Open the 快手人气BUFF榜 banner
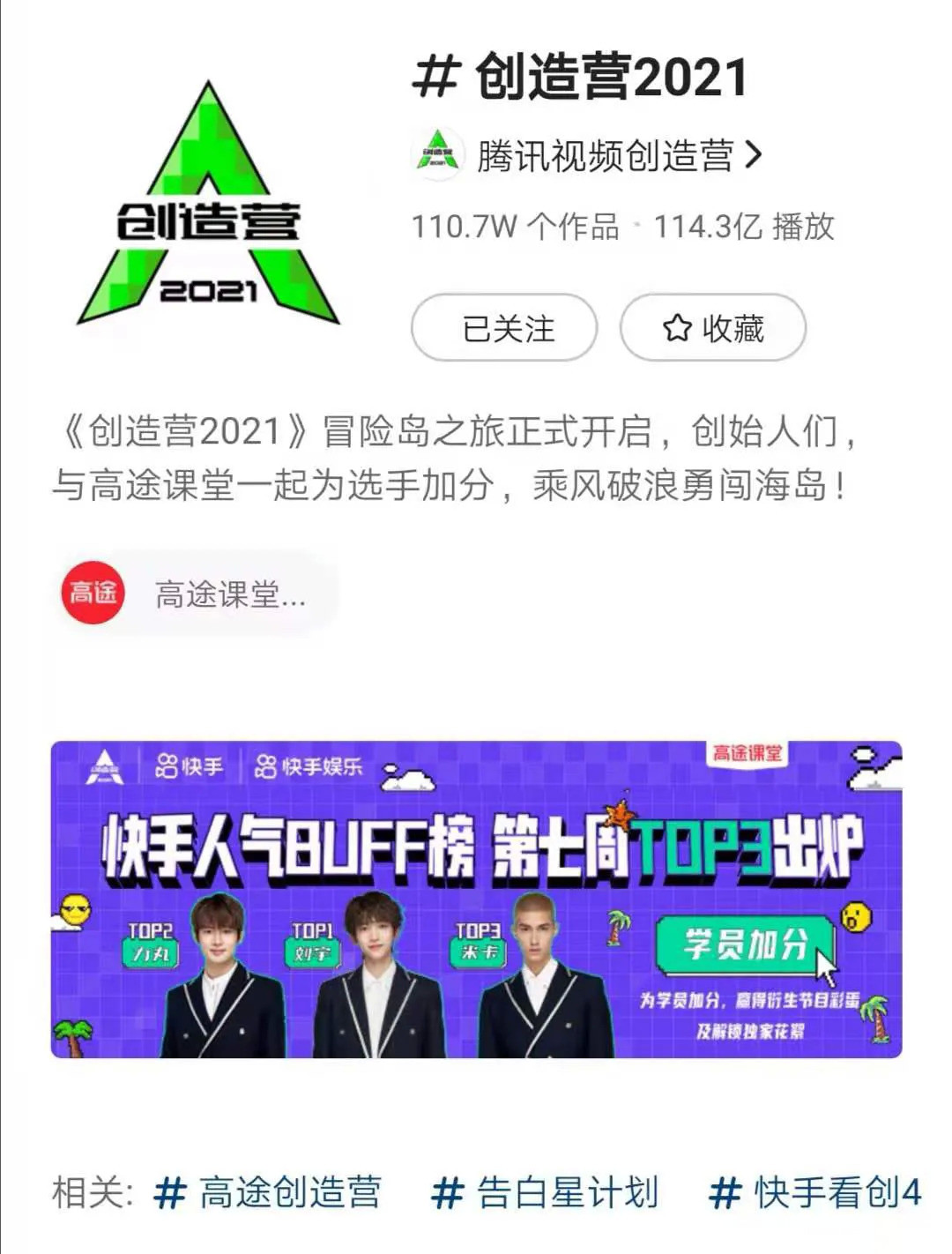 pos(476,899)
